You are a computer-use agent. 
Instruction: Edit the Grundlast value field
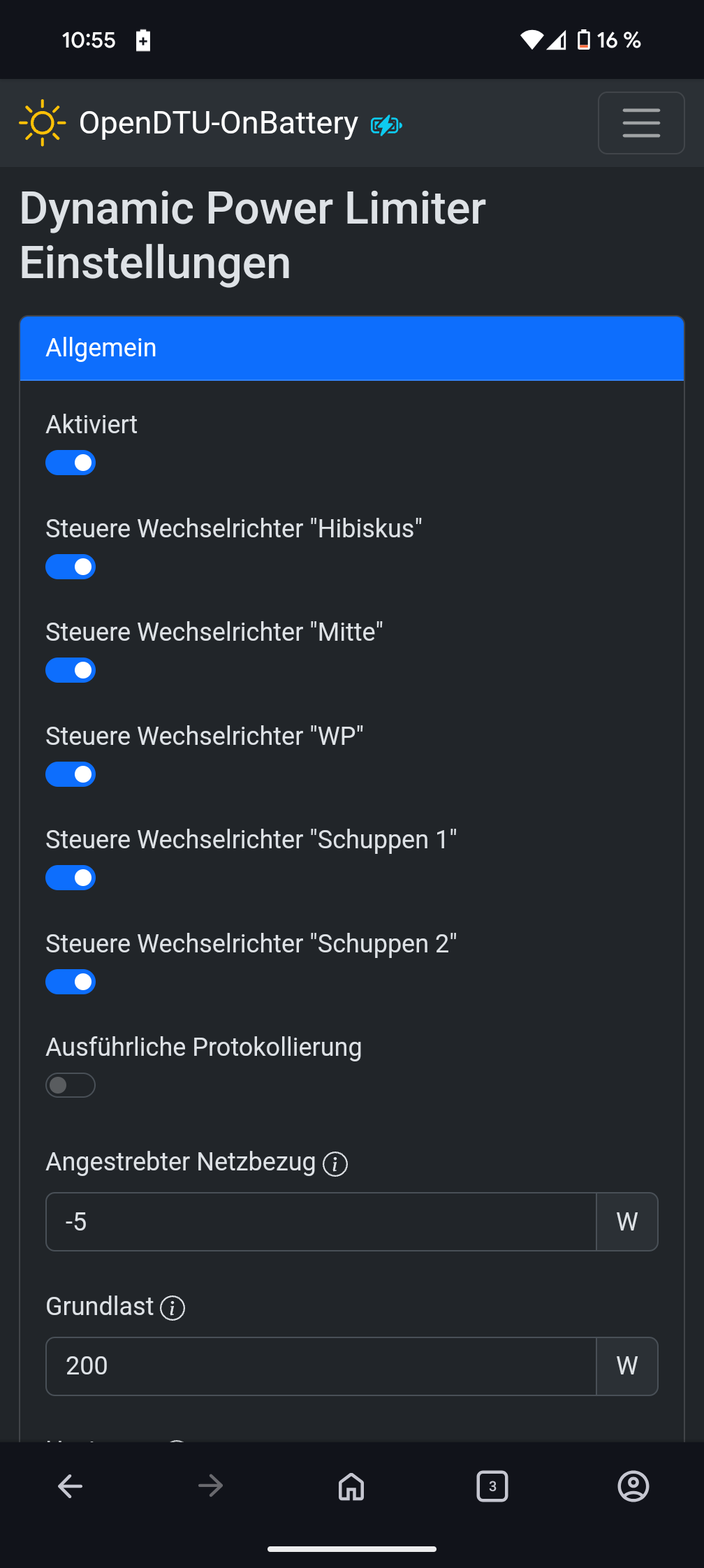pos(321,1366)
